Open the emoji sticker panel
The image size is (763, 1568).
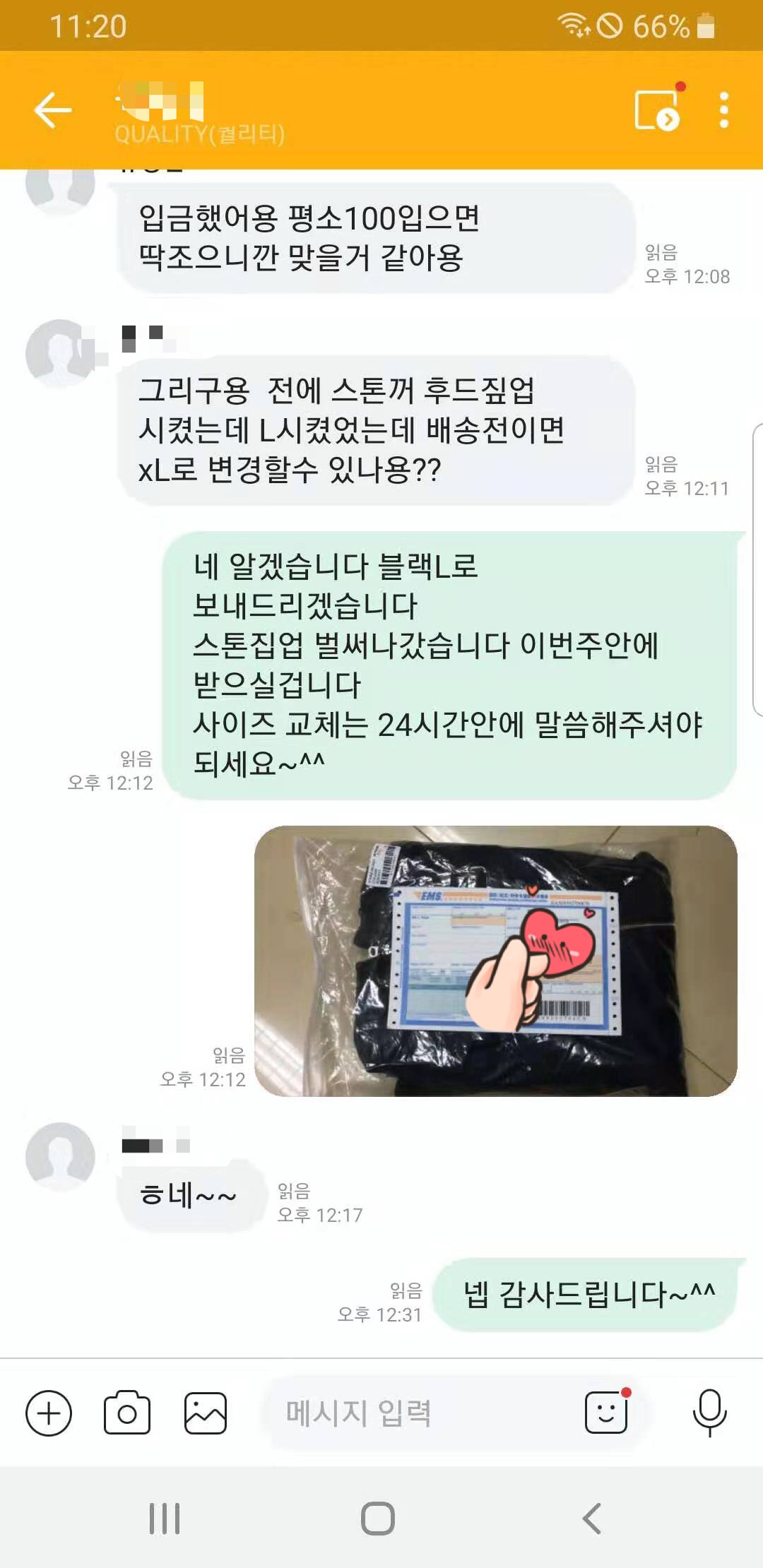click(606, 1413)
